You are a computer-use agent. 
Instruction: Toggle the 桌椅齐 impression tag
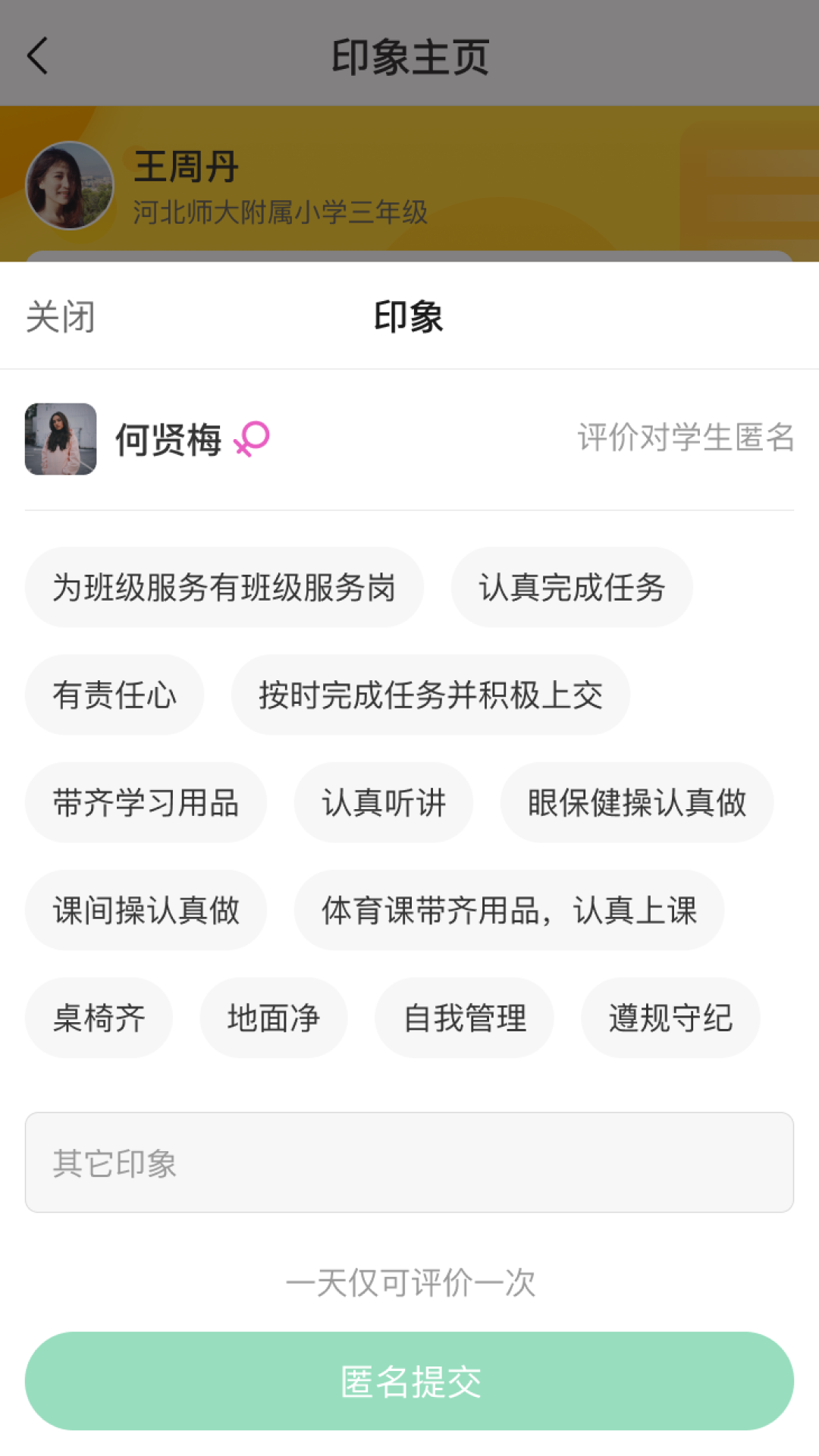(98, 1018)
